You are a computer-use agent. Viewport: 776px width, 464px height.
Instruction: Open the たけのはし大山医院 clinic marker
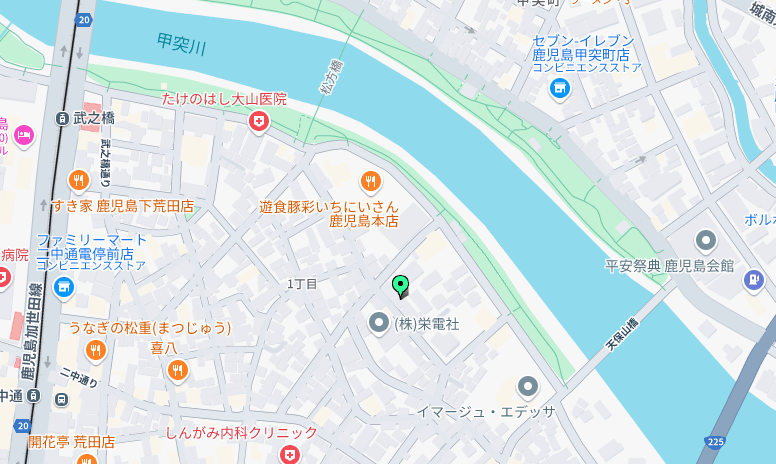click(x=259, y=122)
